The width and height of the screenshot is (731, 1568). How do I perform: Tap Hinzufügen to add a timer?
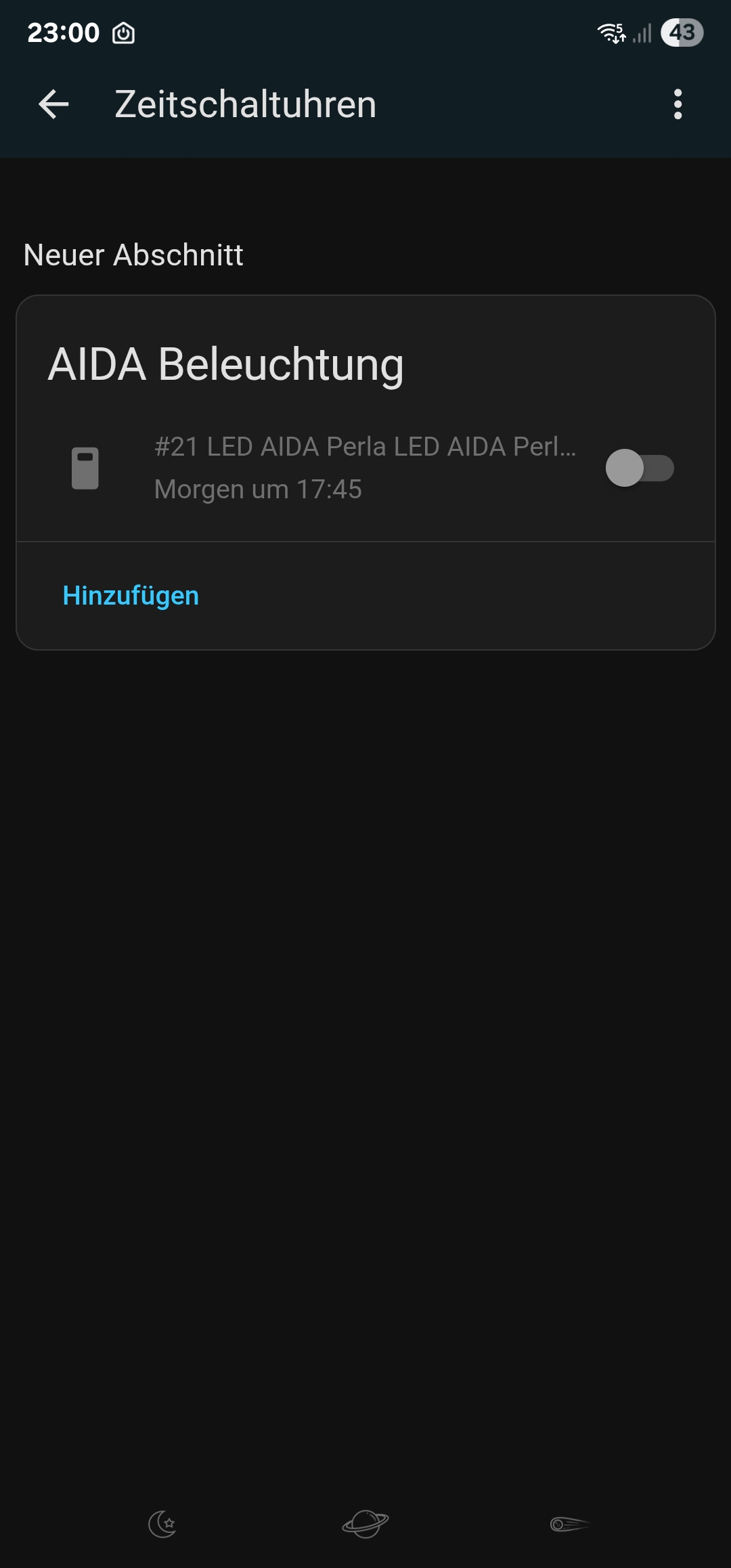tap(131, 596)
